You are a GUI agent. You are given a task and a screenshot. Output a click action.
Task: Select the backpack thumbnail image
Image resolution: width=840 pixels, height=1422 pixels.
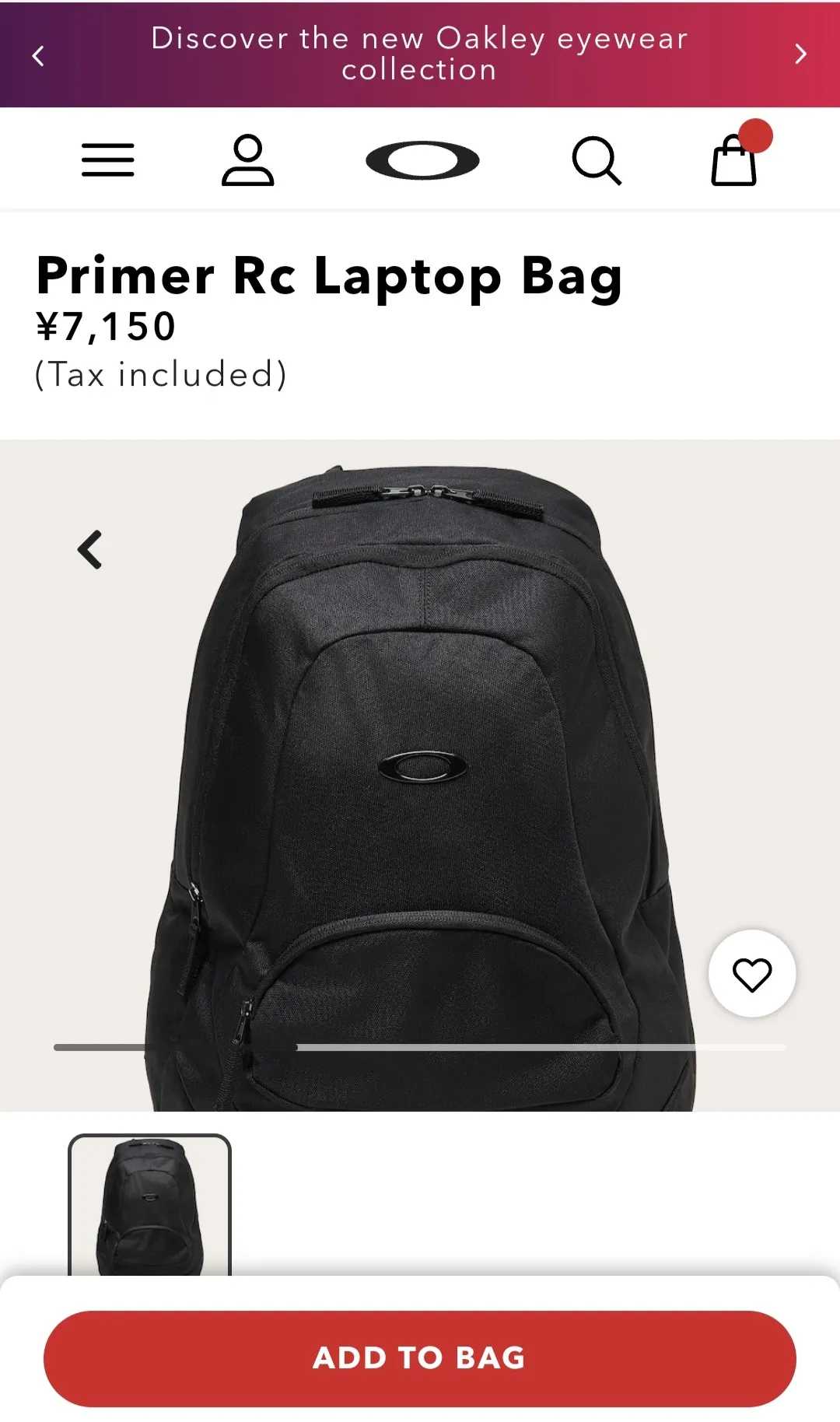tap(150, 1205)
